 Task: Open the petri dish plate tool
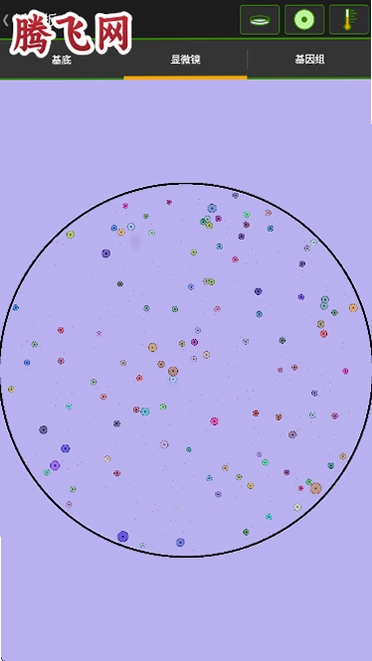tap(259, 20)
